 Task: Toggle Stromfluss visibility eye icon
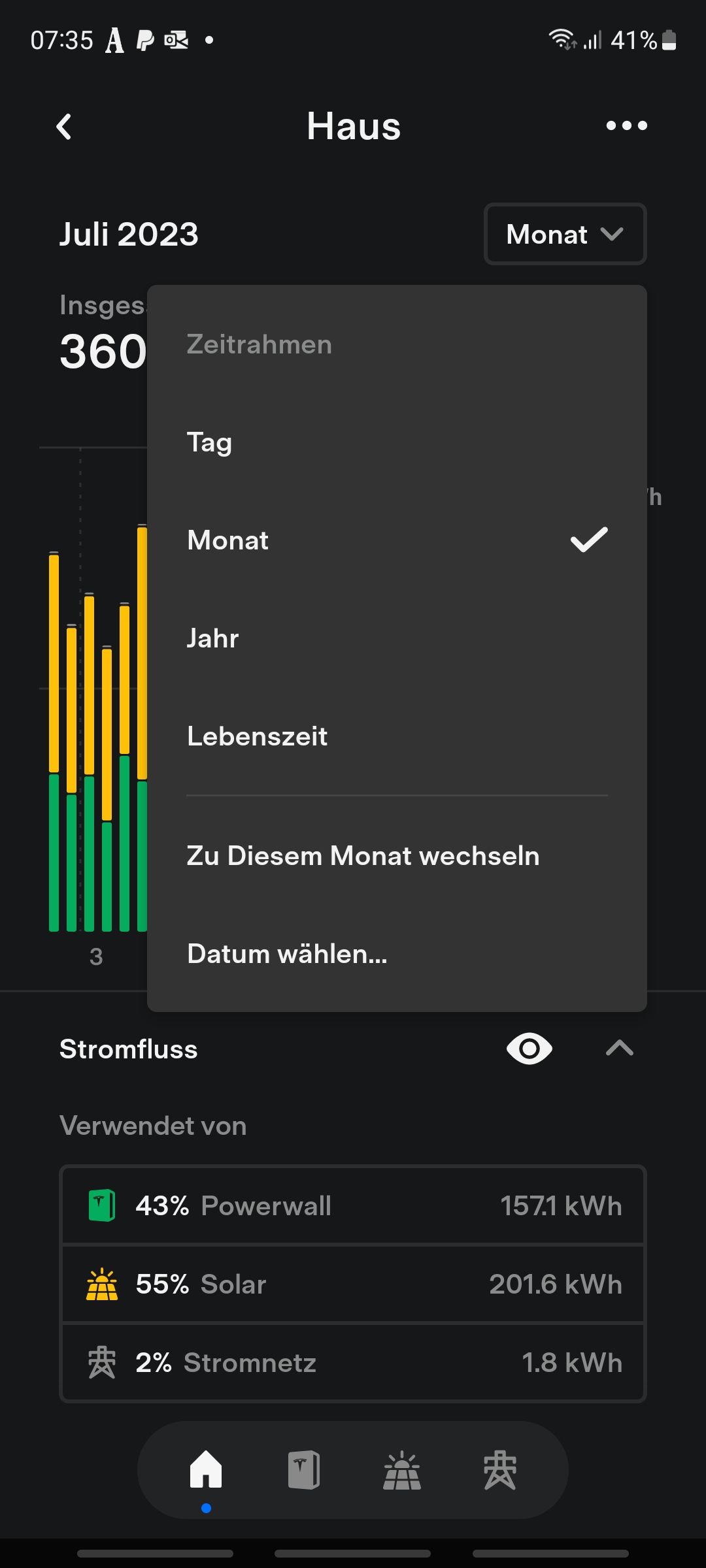click(x=529, y=1049)
